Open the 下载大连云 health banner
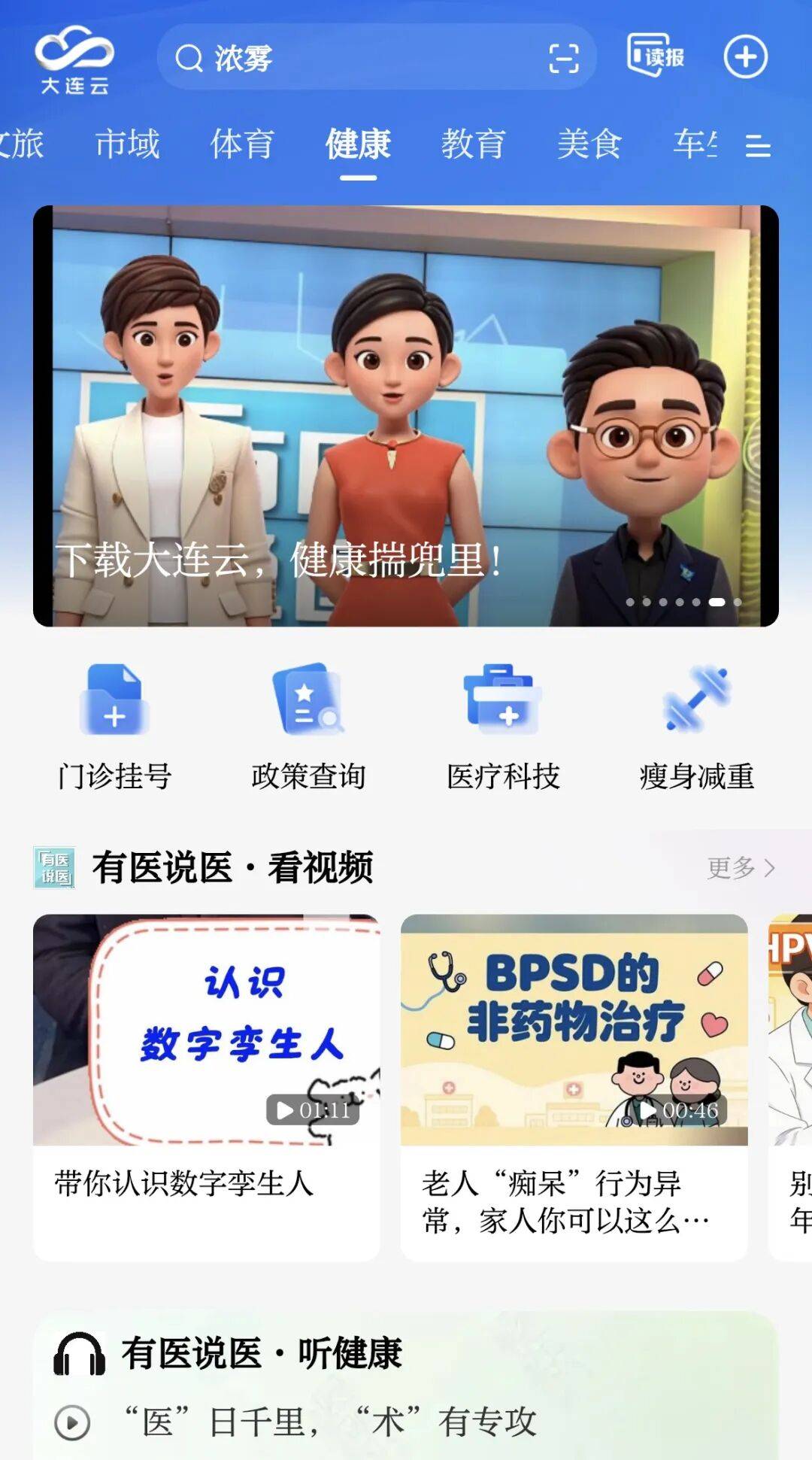 406,415
